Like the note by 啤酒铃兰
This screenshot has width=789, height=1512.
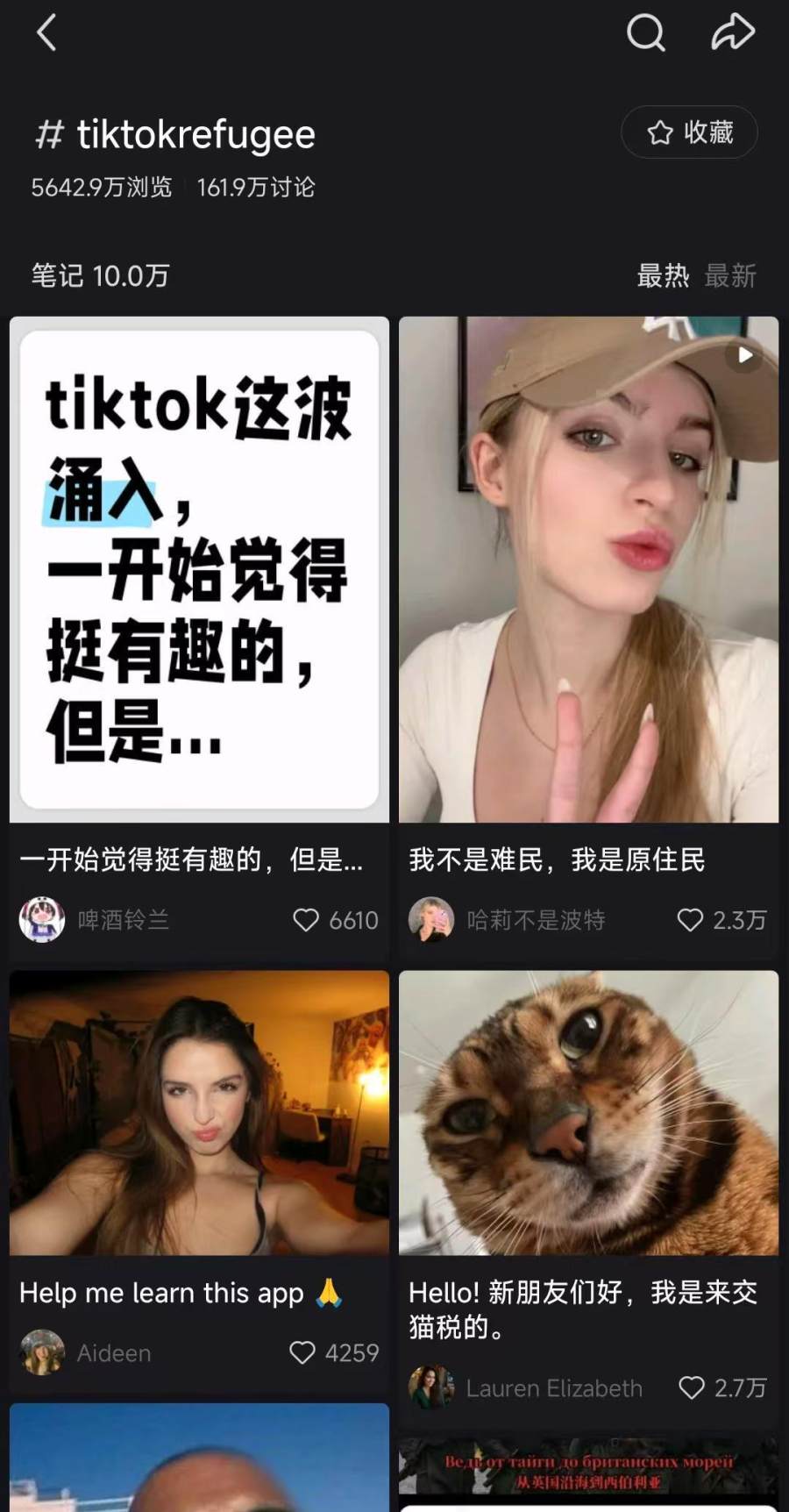point(306,920)
